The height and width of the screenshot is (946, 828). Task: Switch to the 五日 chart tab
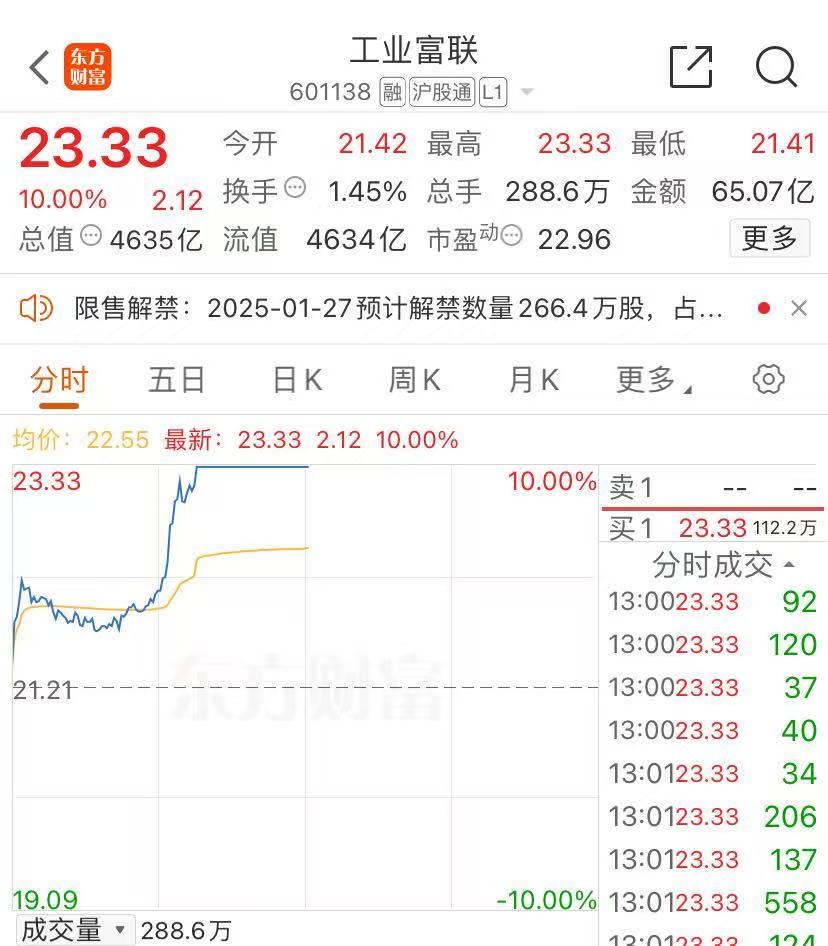pyautogui.click(x=177, y=380)
